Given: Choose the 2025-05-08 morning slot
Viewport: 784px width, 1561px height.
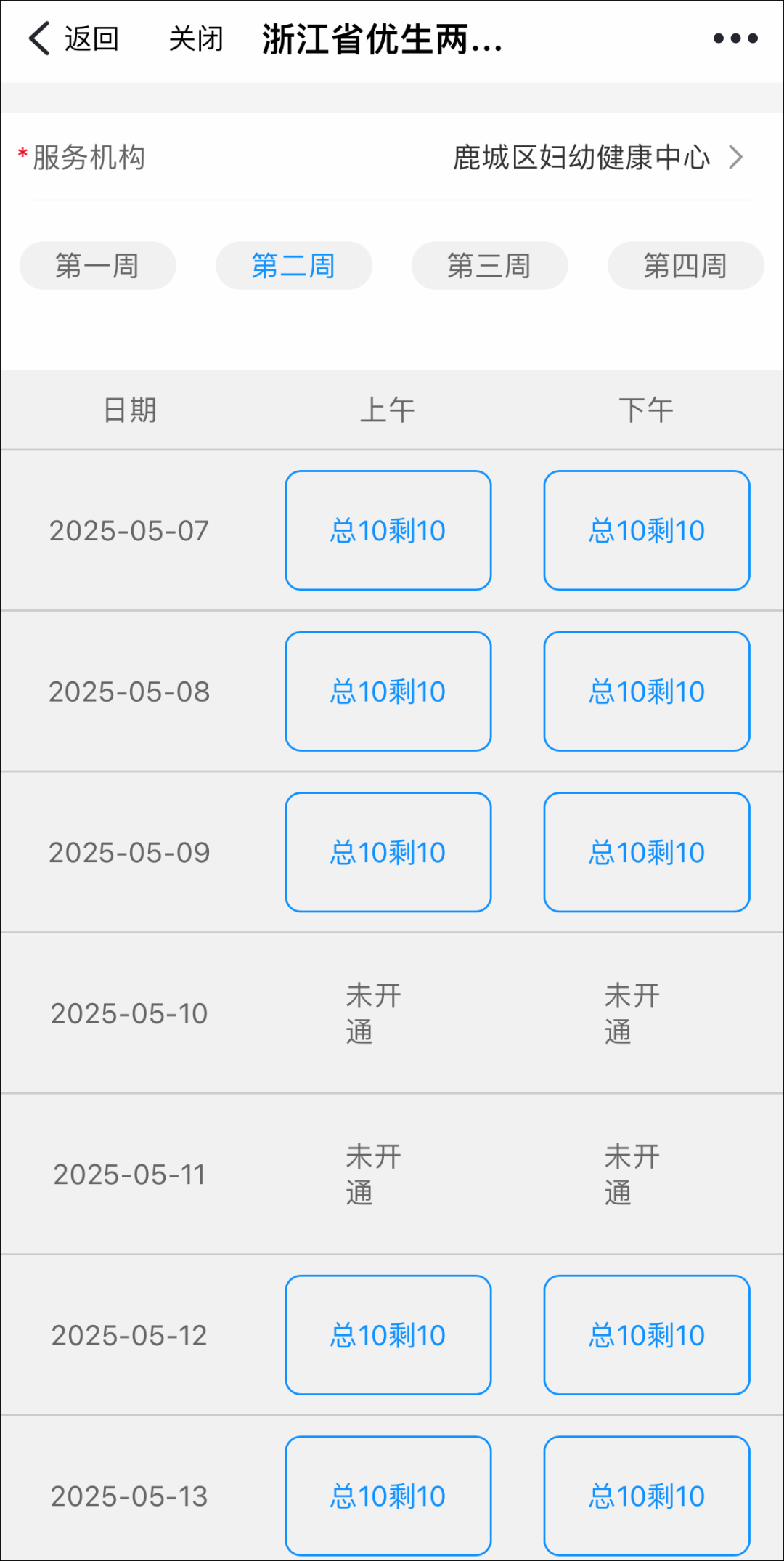Looking at the screenshot, I should pyautogui.click(x=388, y=692).
